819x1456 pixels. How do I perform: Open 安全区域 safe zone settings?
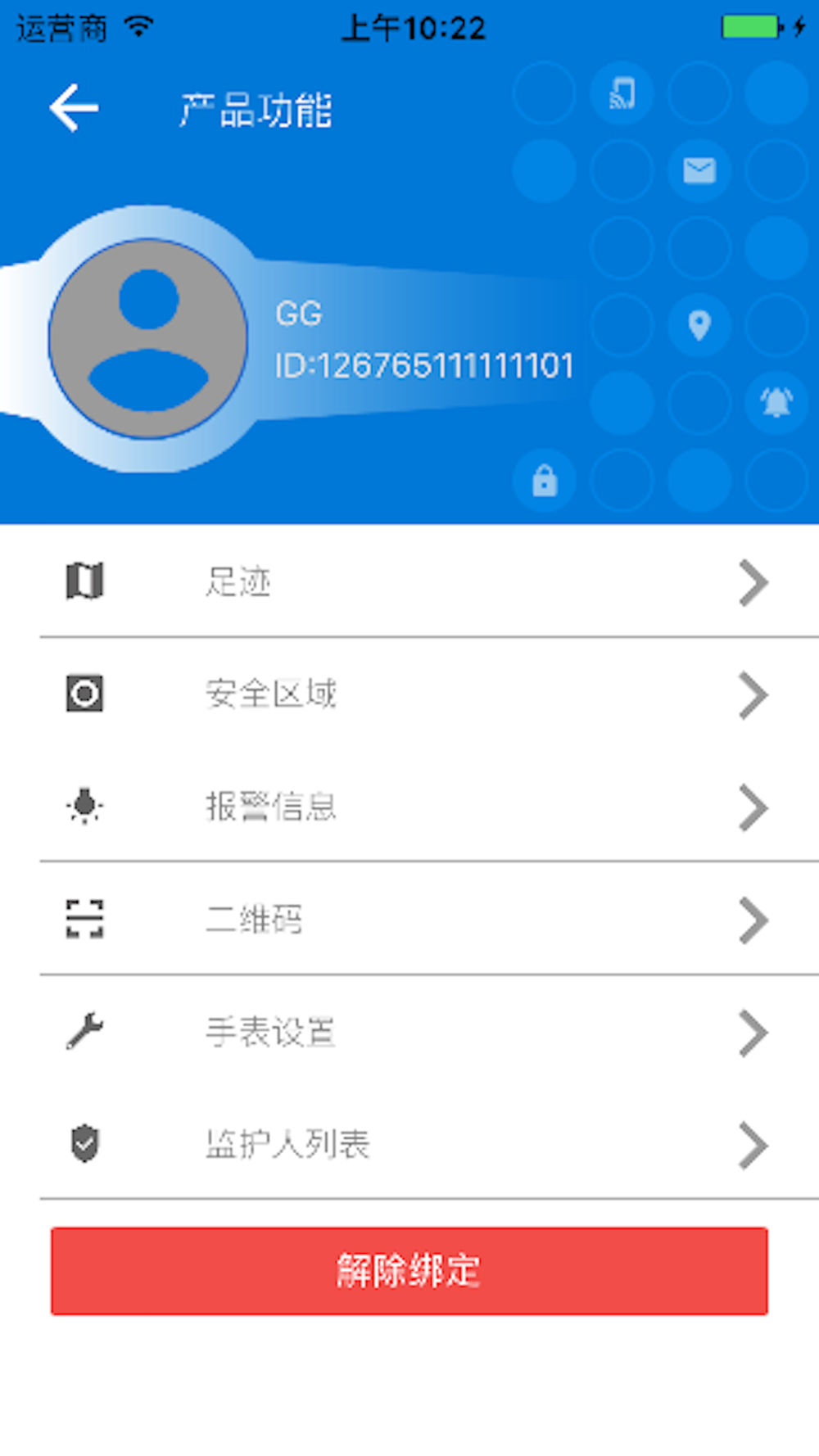coord(409,694)
